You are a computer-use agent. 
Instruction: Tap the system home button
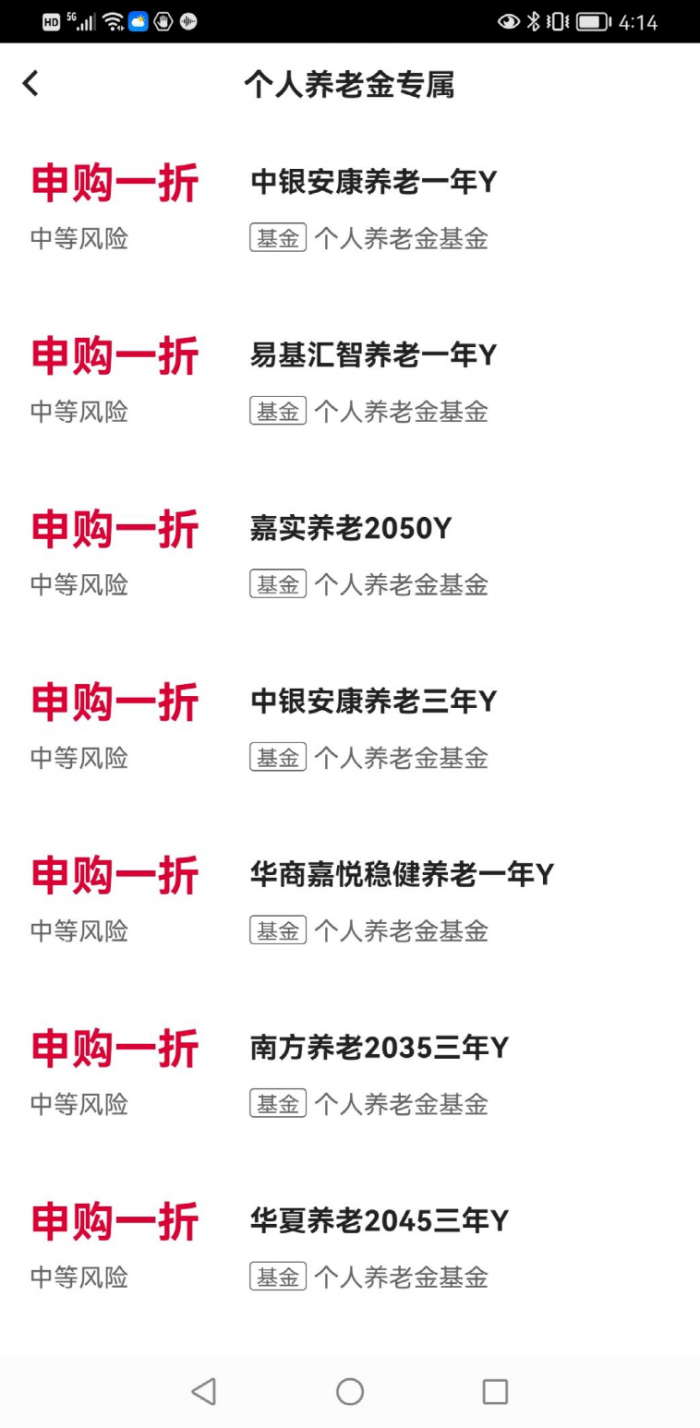(x=350, y=1391)
